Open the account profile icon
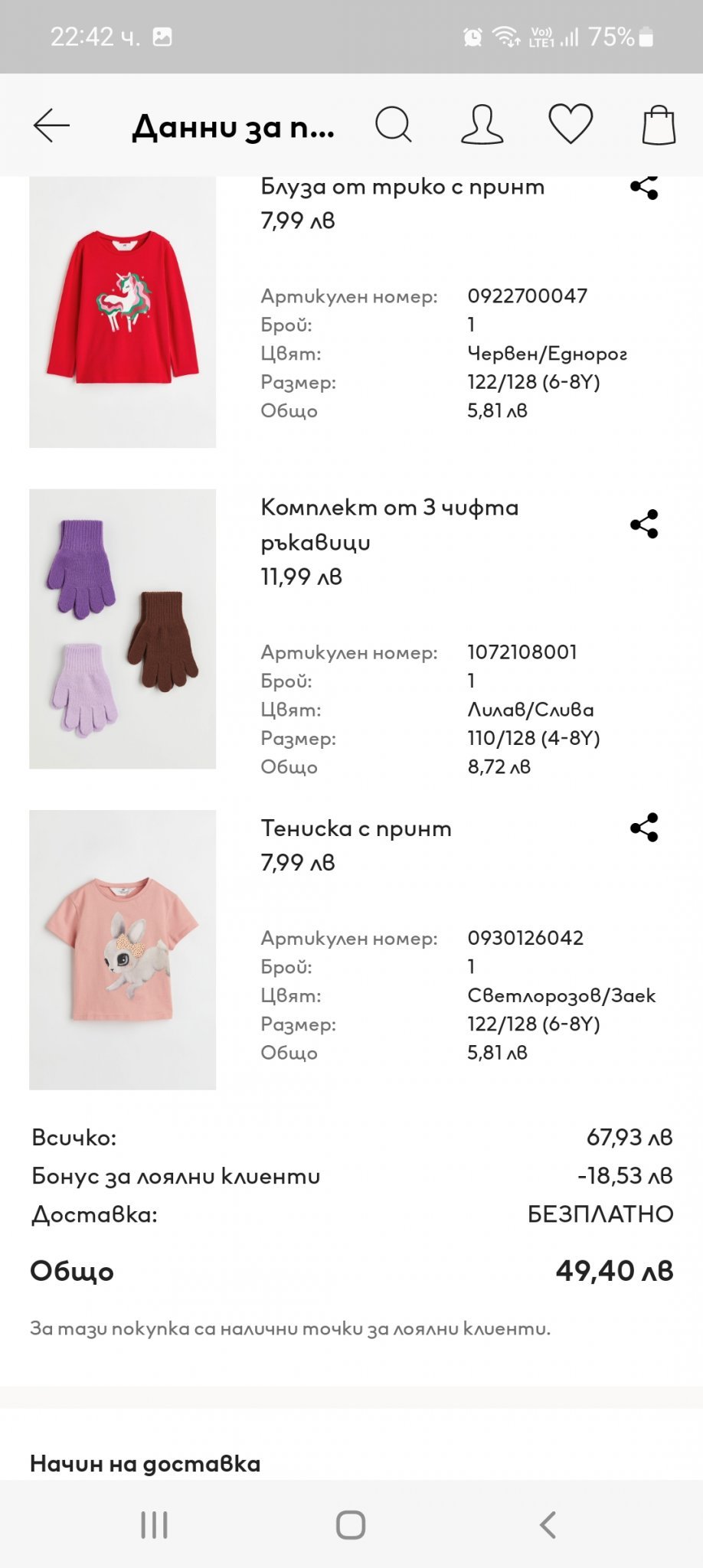703x1568 pixels. click(482, 125)
